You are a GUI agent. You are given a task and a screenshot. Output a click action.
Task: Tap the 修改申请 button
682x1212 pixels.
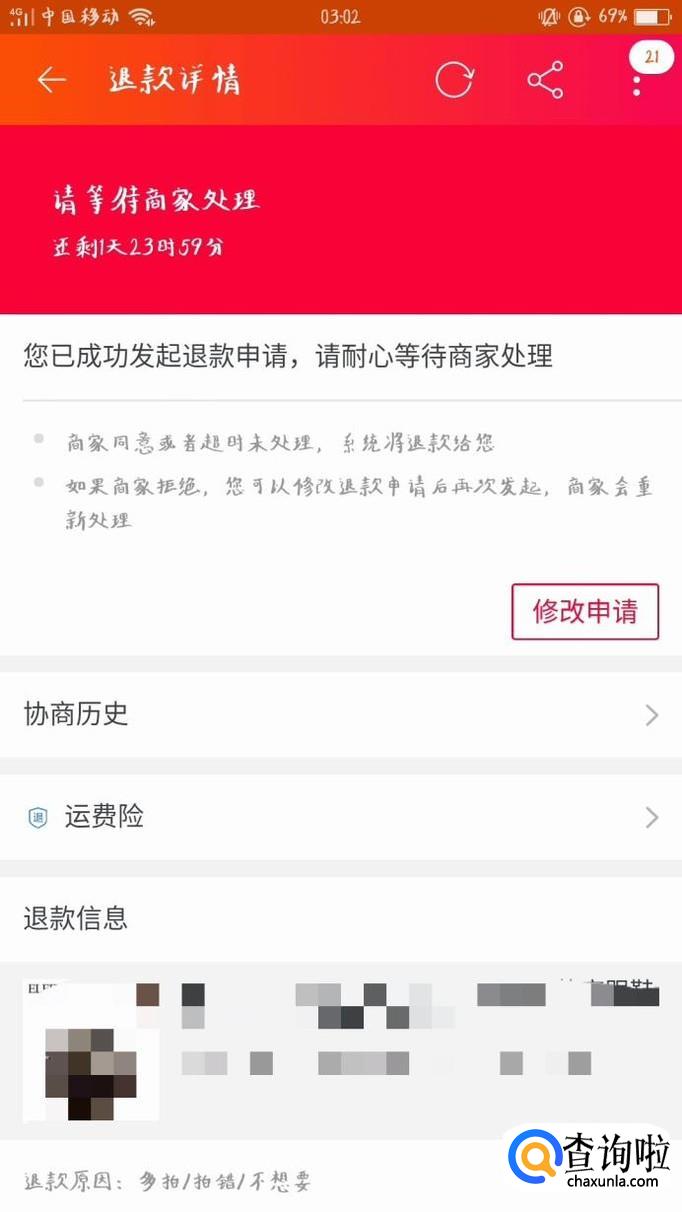[585, 611]
